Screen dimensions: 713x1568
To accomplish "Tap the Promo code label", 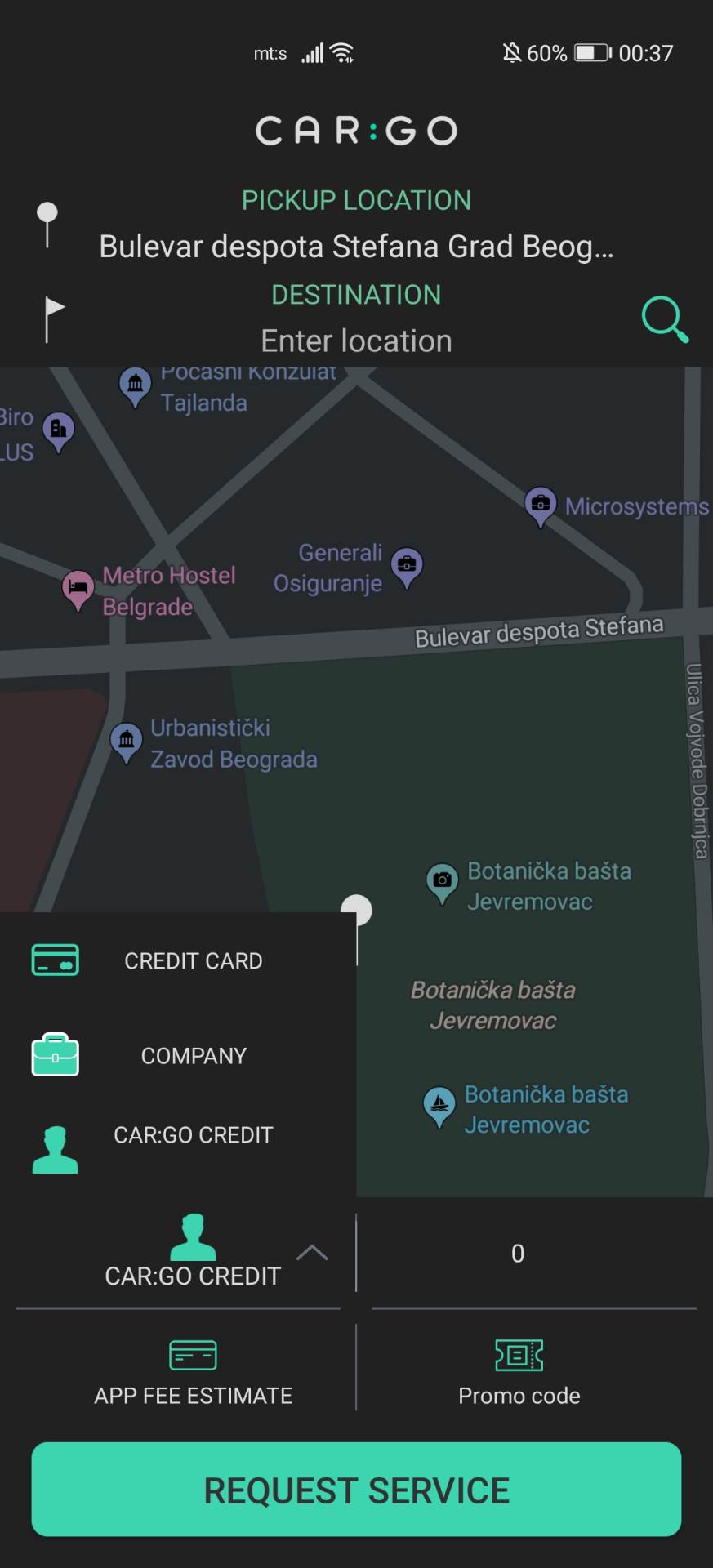I will [519, 1396].
